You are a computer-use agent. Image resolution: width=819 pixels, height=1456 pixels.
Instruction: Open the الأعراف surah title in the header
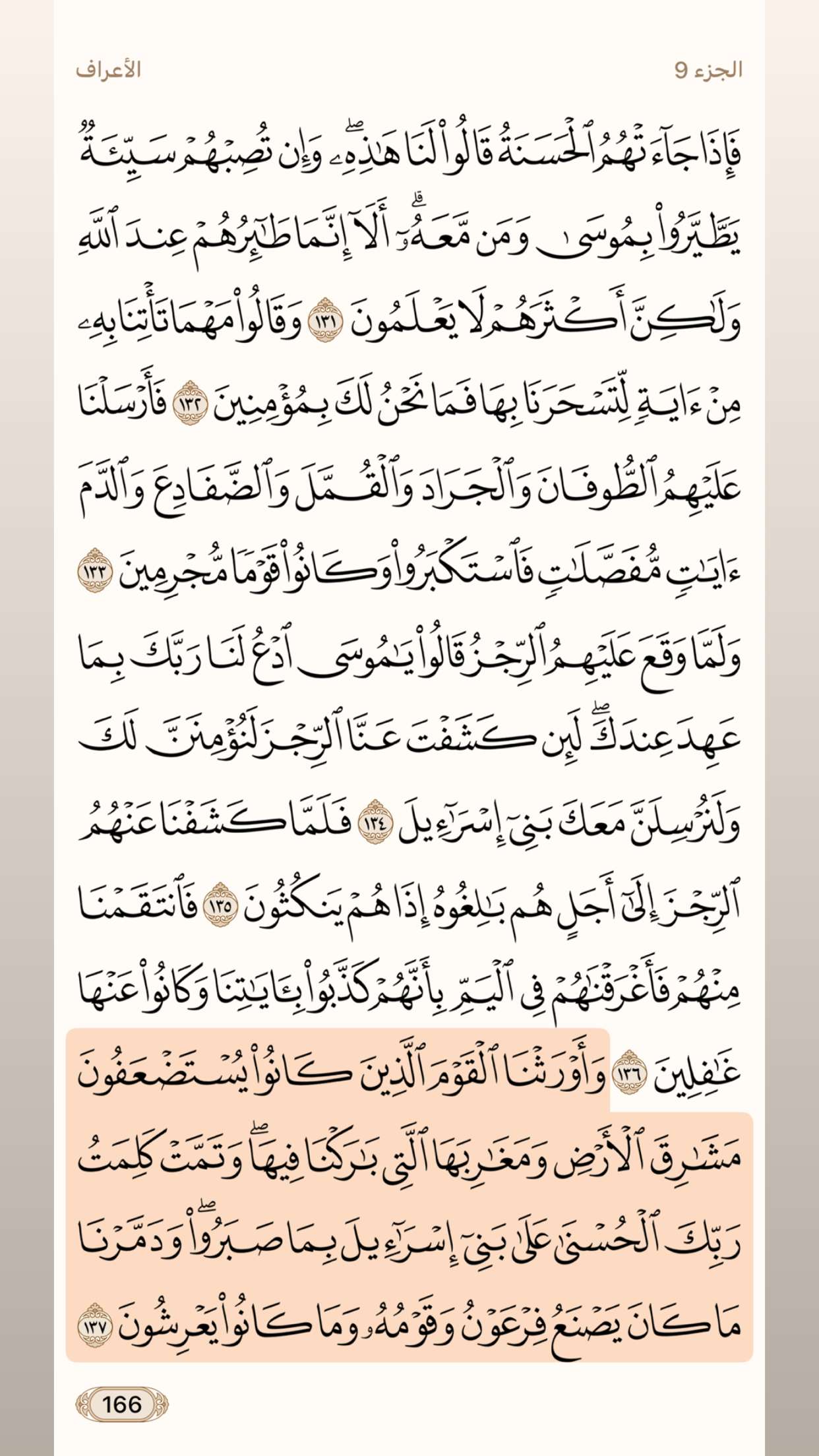coord(108,70)
